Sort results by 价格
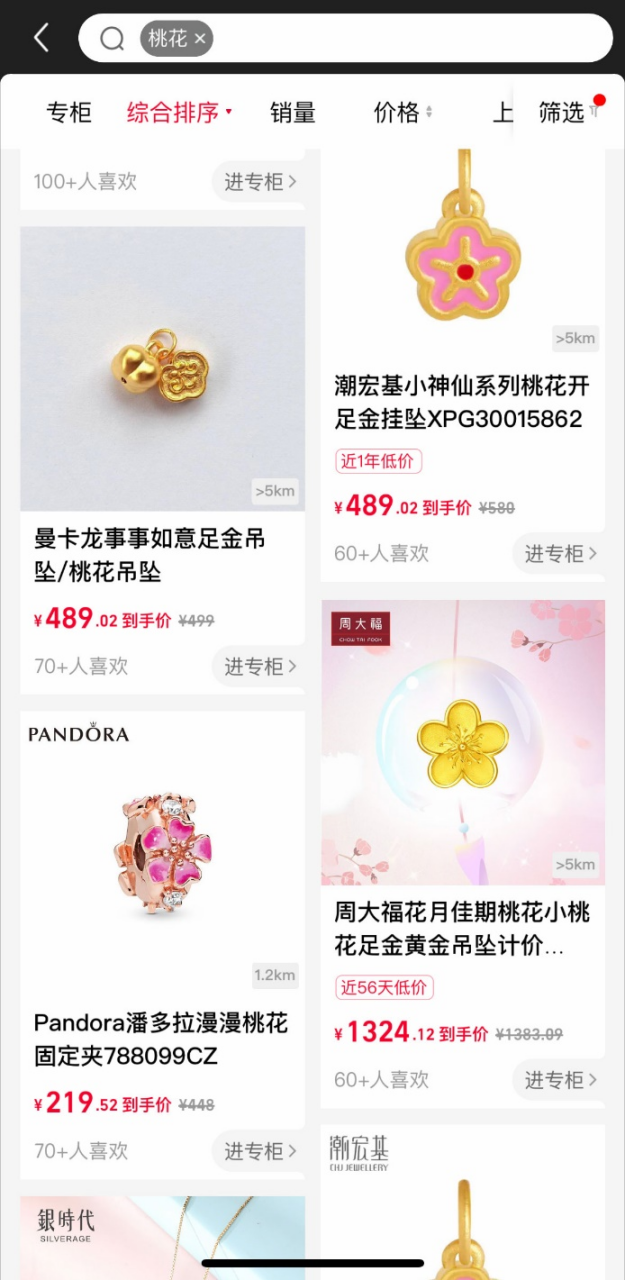The image size is (625, 1280). click(x=402, y=113)
